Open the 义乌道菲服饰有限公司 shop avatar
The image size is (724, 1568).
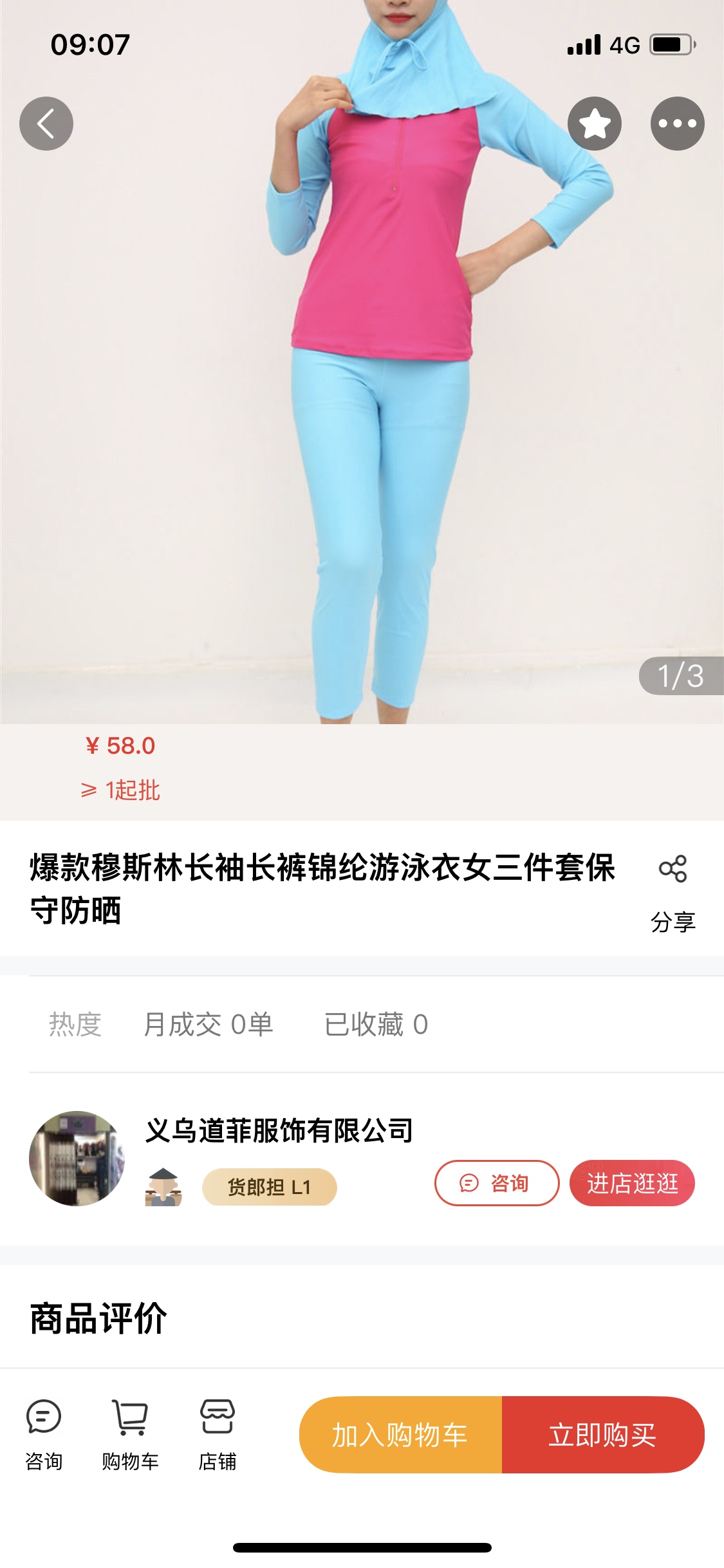coord(77,1159)
